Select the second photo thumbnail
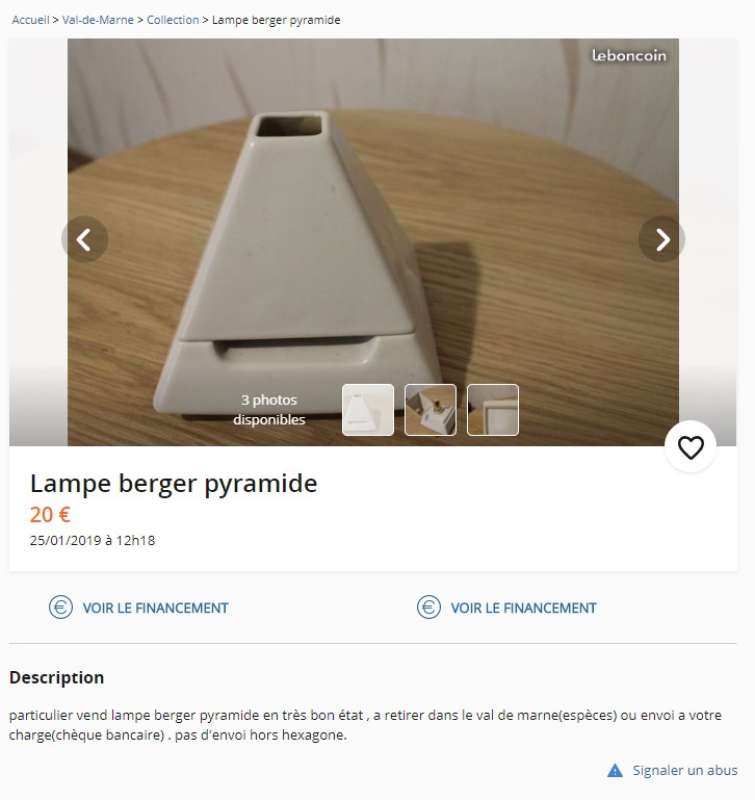This screenshot has height=800, width=755. click(x=430, y=410)
